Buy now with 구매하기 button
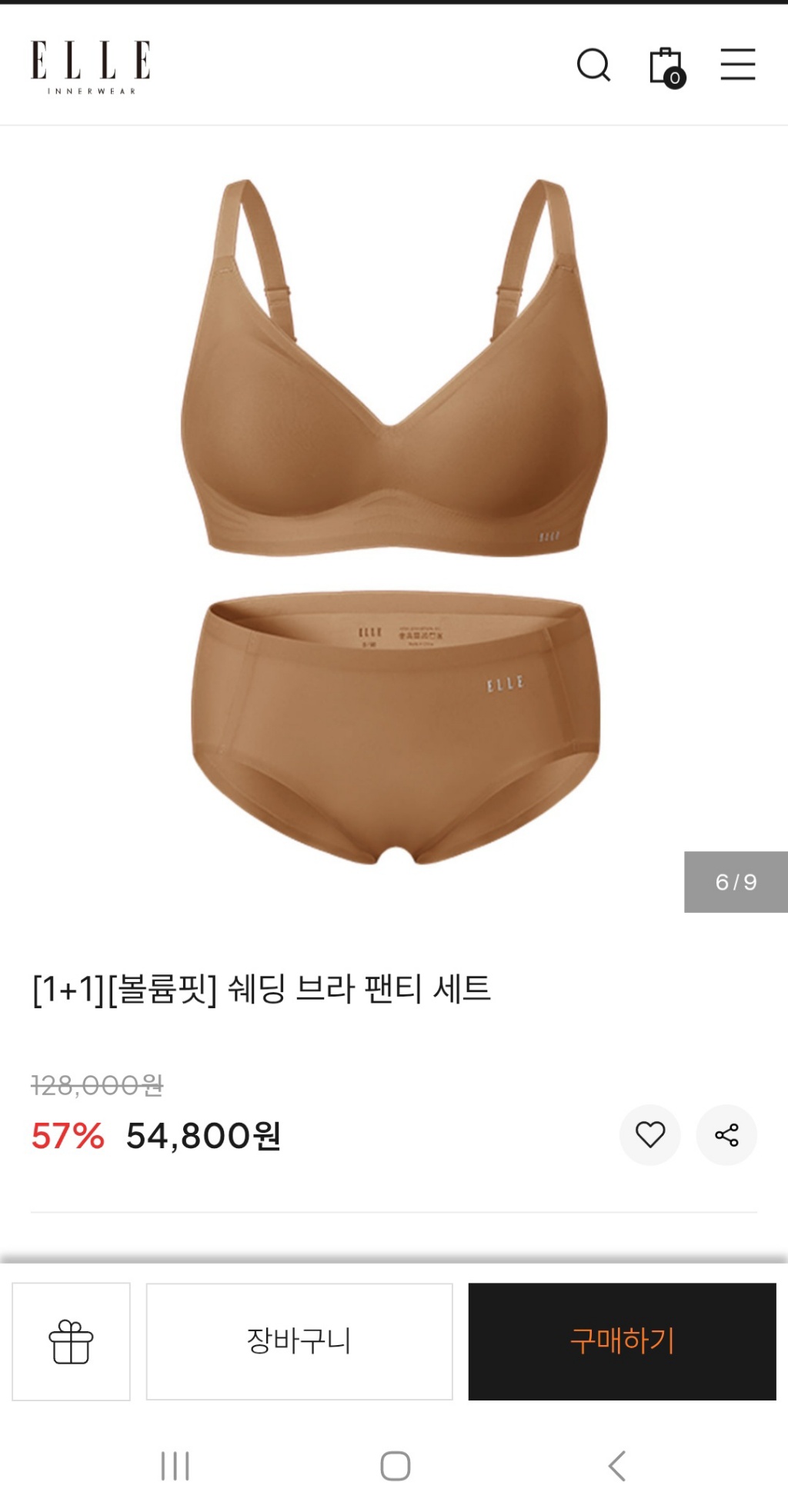The image size is (788, 1512). (622, 1341)
